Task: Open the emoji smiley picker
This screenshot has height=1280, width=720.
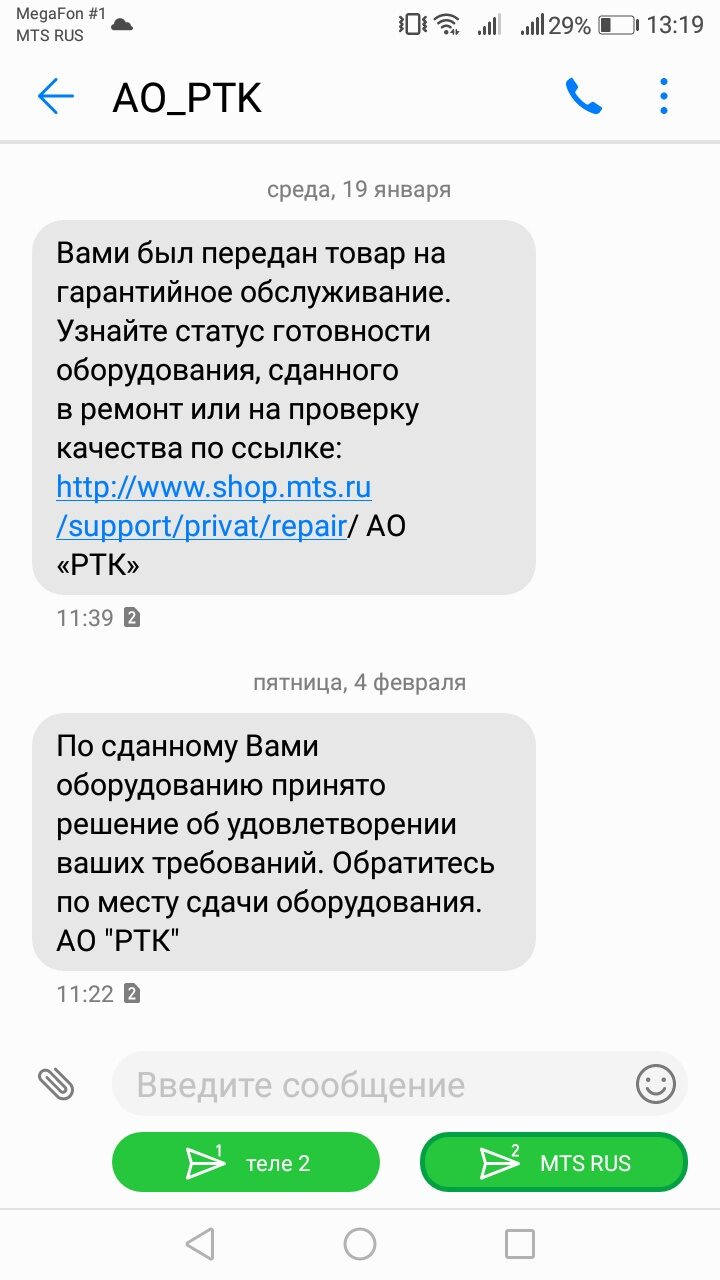Action: [x=656, y=1084]
